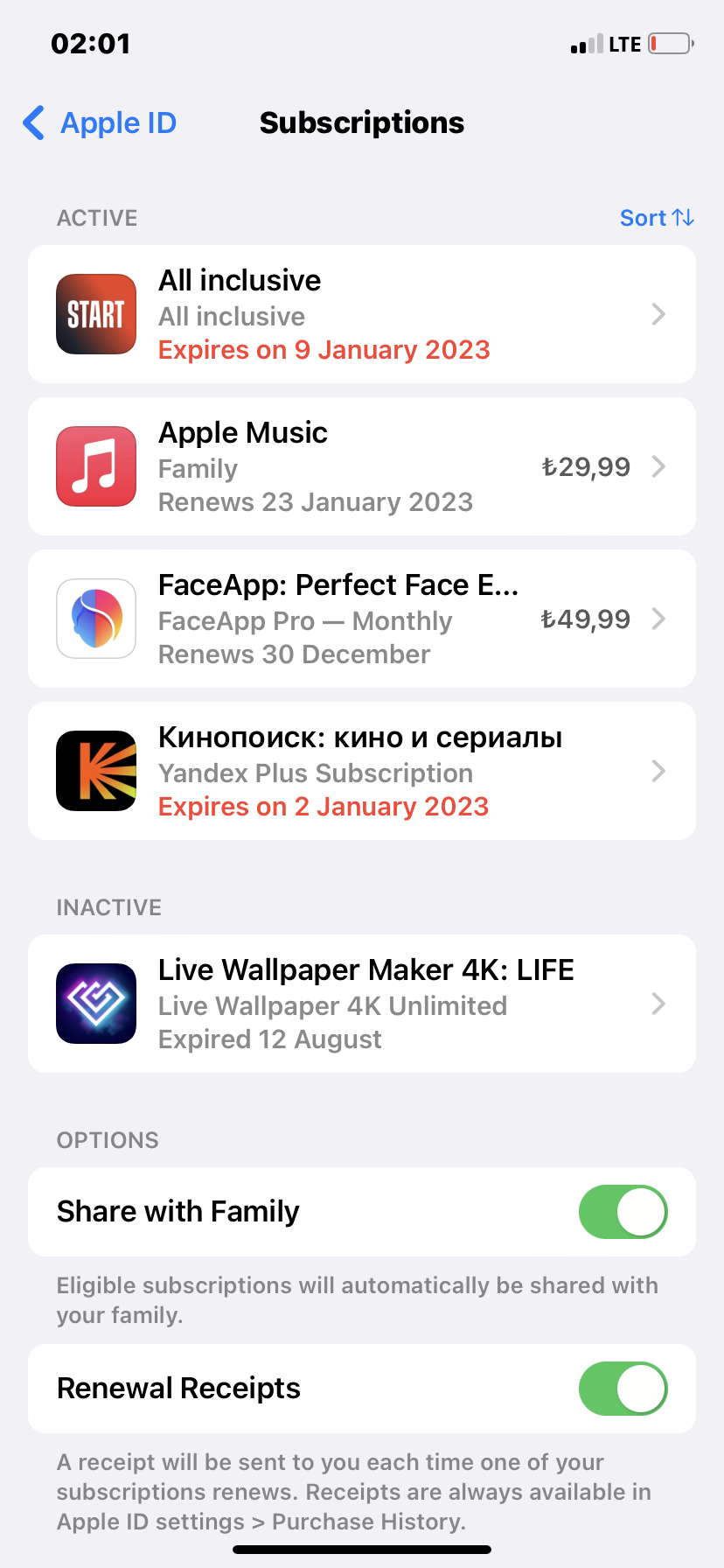View the FaceApp Pro Monthly subscription

(x=362, y=619)
